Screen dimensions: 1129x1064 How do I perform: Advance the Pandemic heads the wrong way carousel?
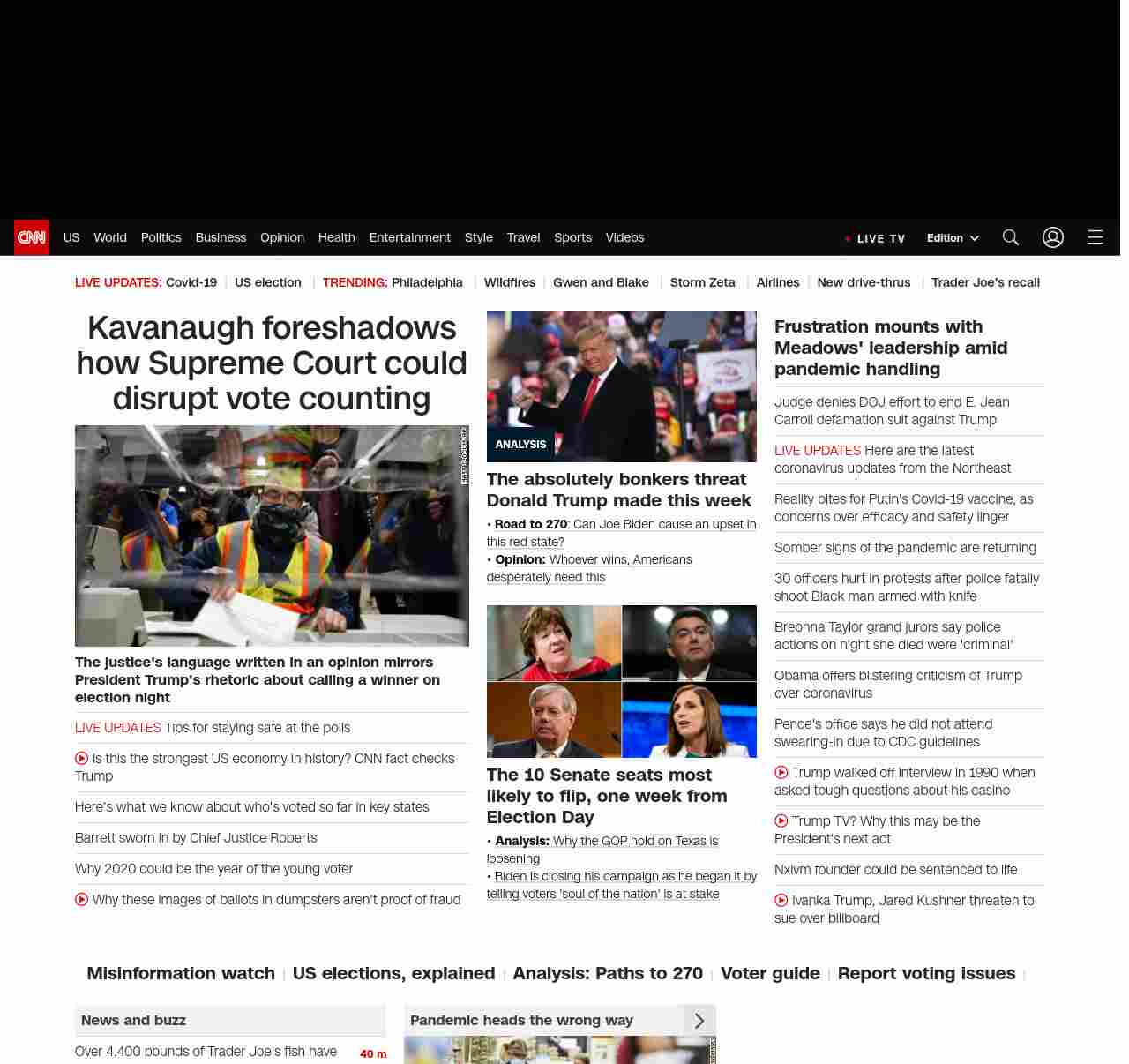point(699,1020)
